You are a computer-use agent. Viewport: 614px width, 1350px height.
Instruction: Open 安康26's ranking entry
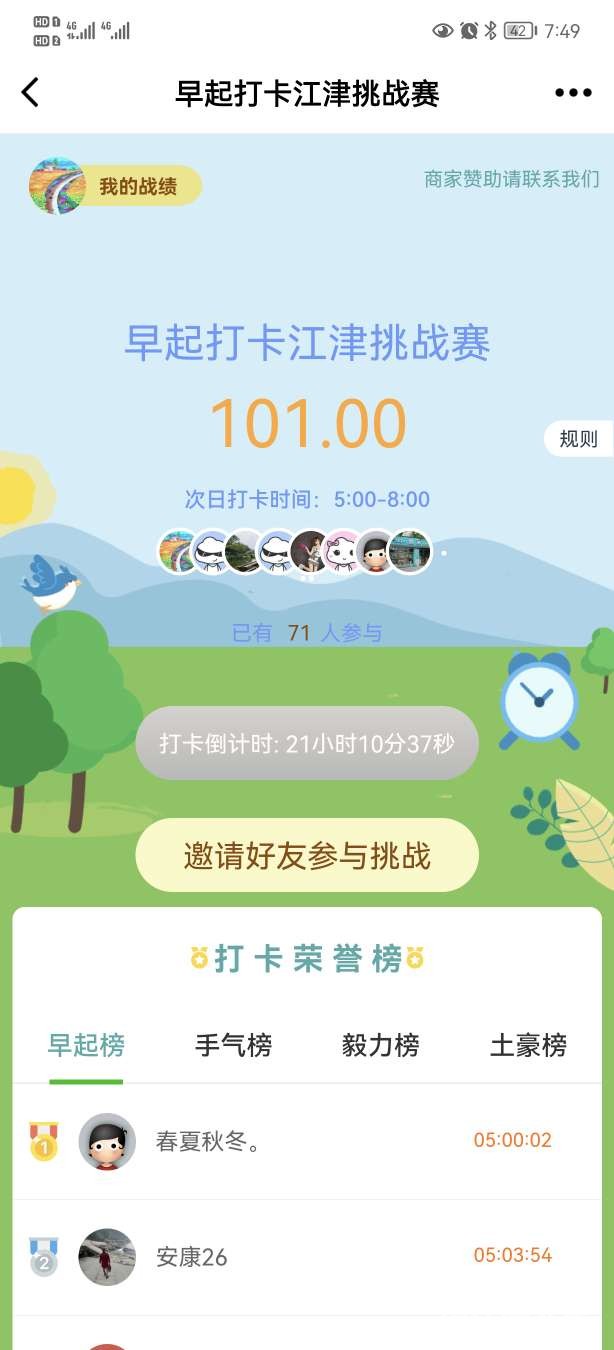[307, 1256]
